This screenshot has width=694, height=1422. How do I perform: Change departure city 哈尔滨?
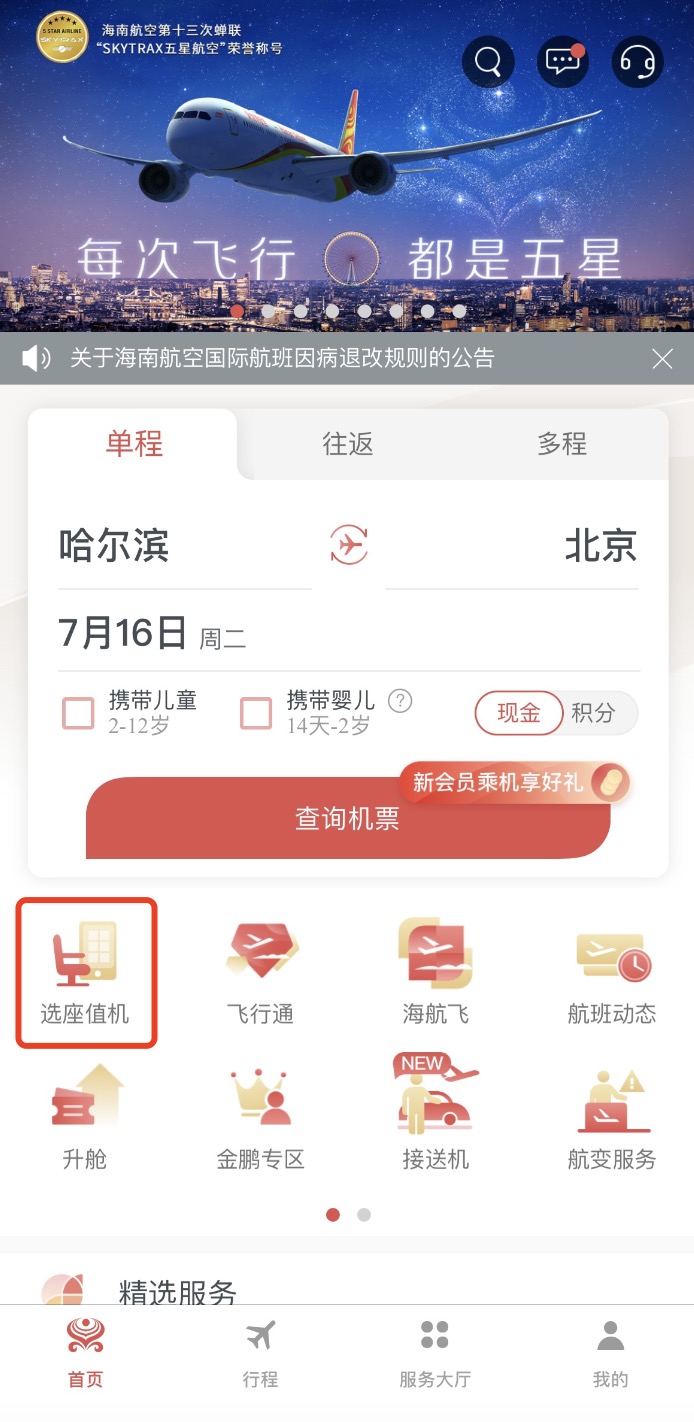[x=114, y=546]
